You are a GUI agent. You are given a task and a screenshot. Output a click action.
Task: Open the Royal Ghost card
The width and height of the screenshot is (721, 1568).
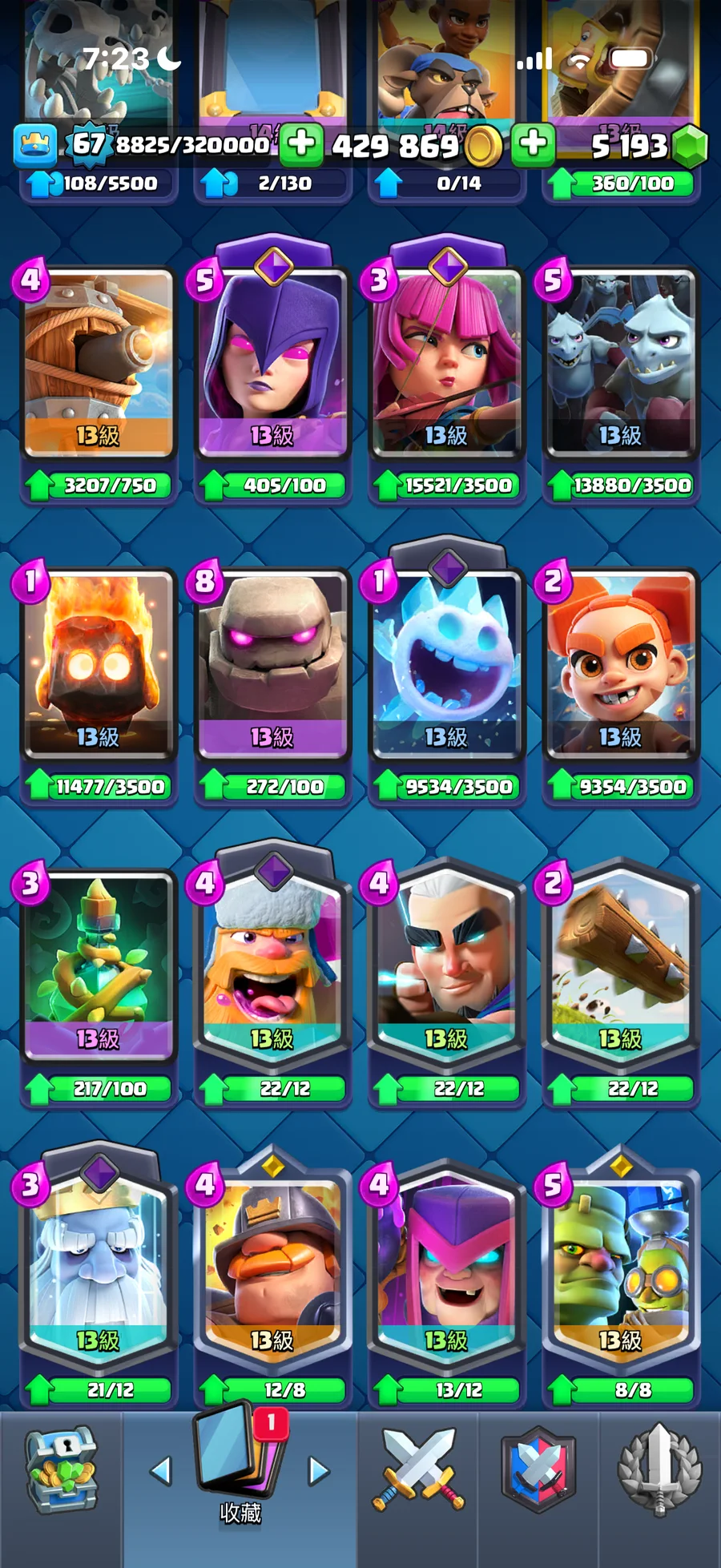[x=98, y=1266]
